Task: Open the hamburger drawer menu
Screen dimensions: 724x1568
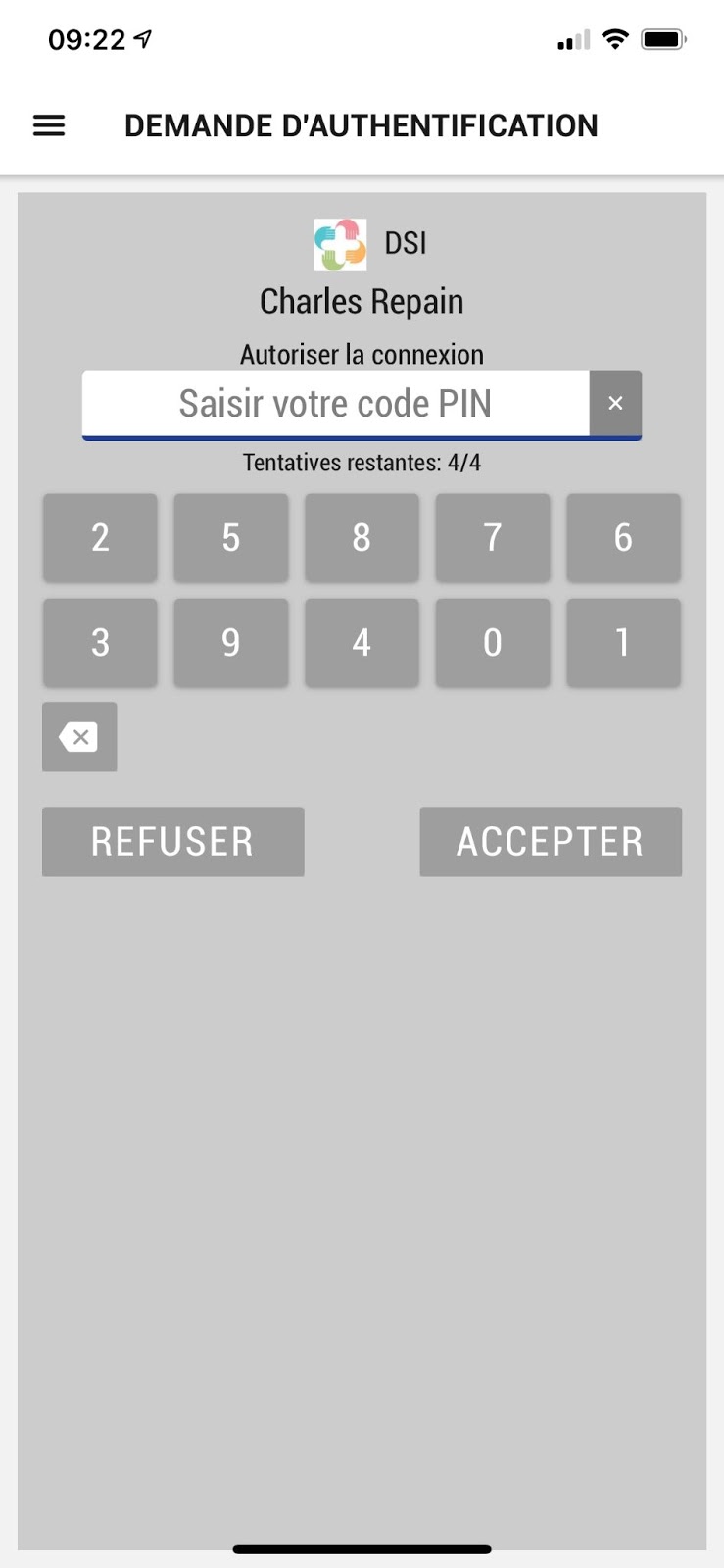Action: coord(49,125)
